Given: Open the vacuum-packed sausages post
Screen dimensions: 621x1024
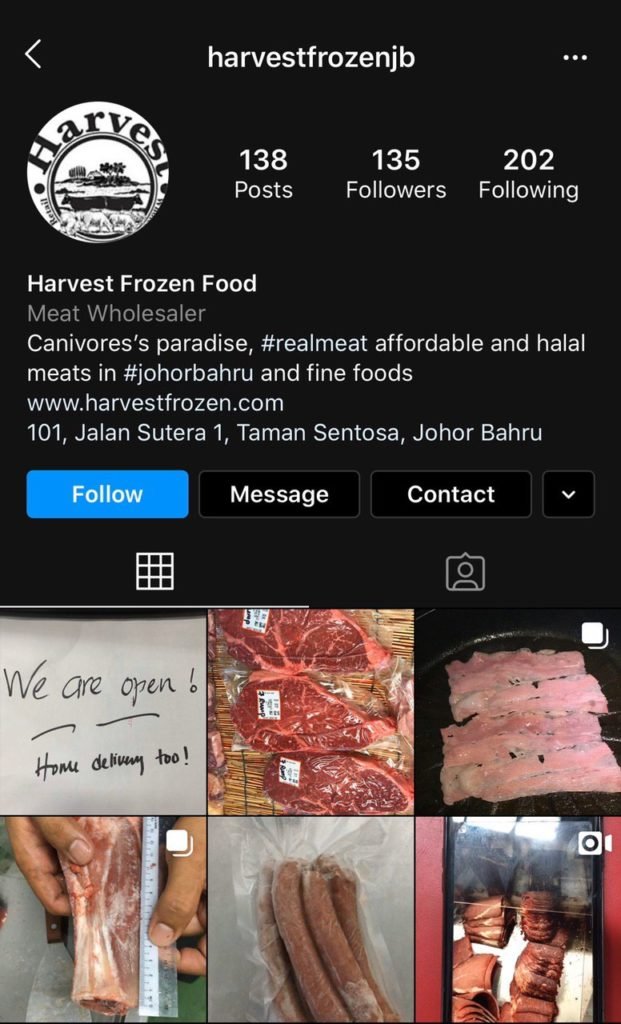Looking at the screenshot, I should 310,920.
